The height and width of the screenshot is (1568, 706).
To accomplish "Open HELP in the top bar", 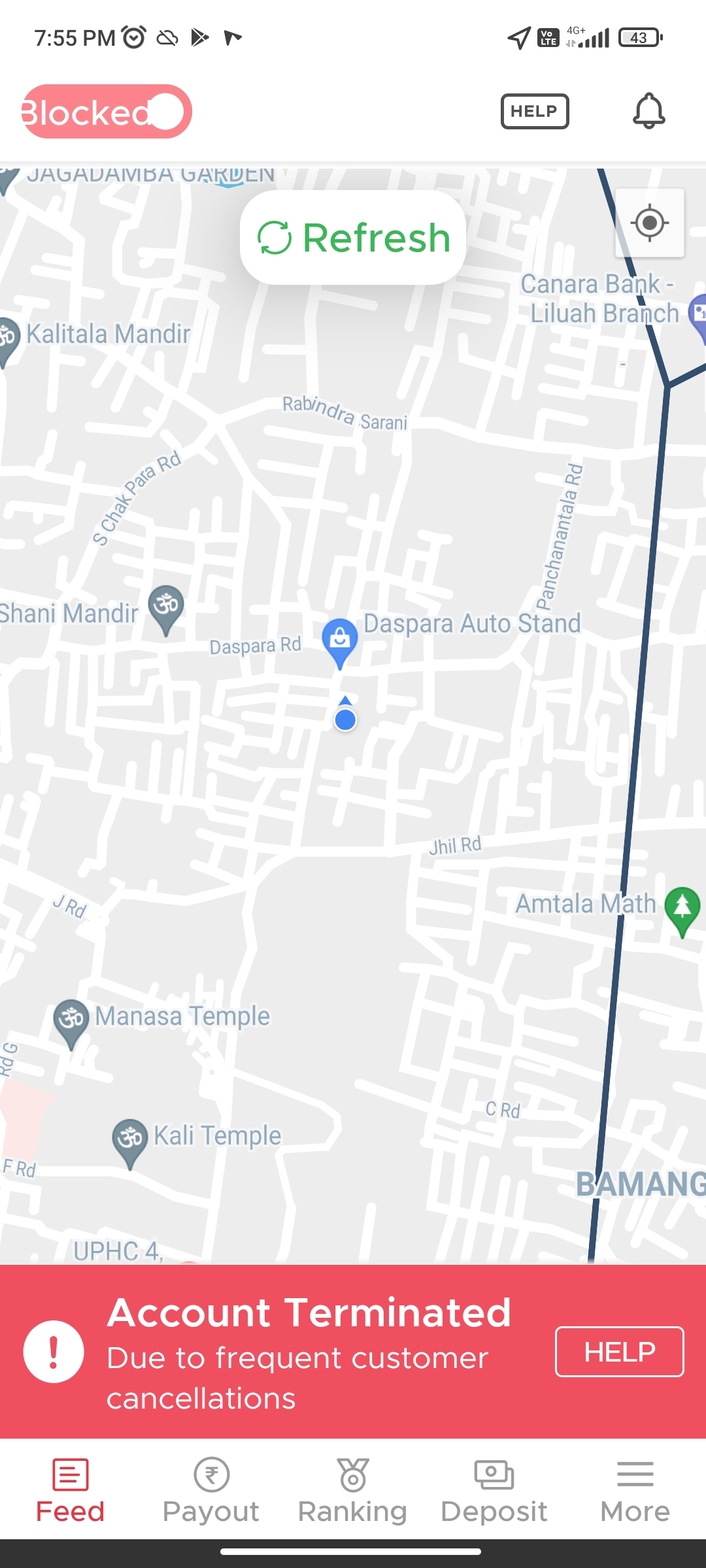I will (x=535, y=112).
